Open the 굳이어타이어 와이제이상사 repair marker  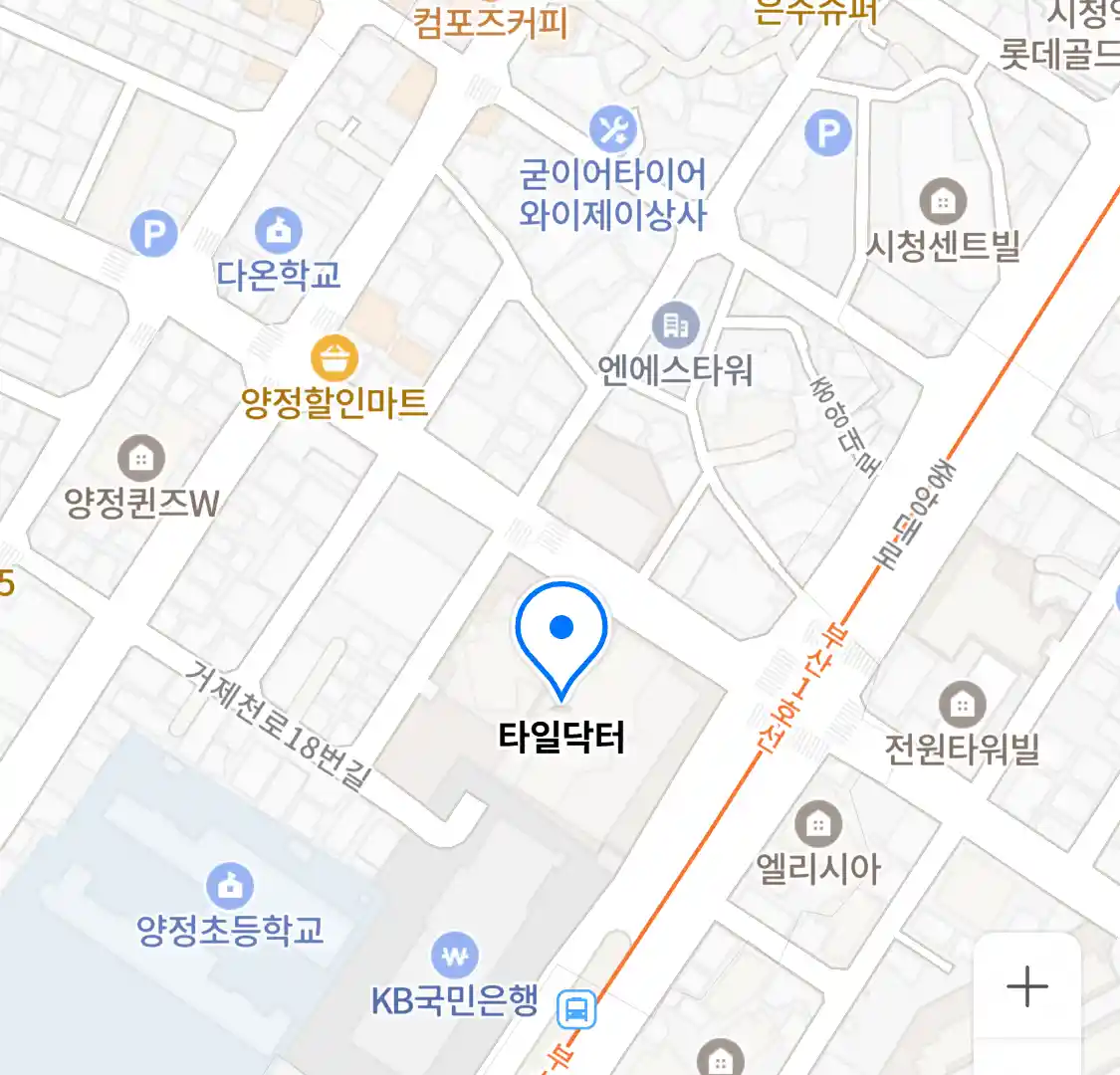click(613, 129)
